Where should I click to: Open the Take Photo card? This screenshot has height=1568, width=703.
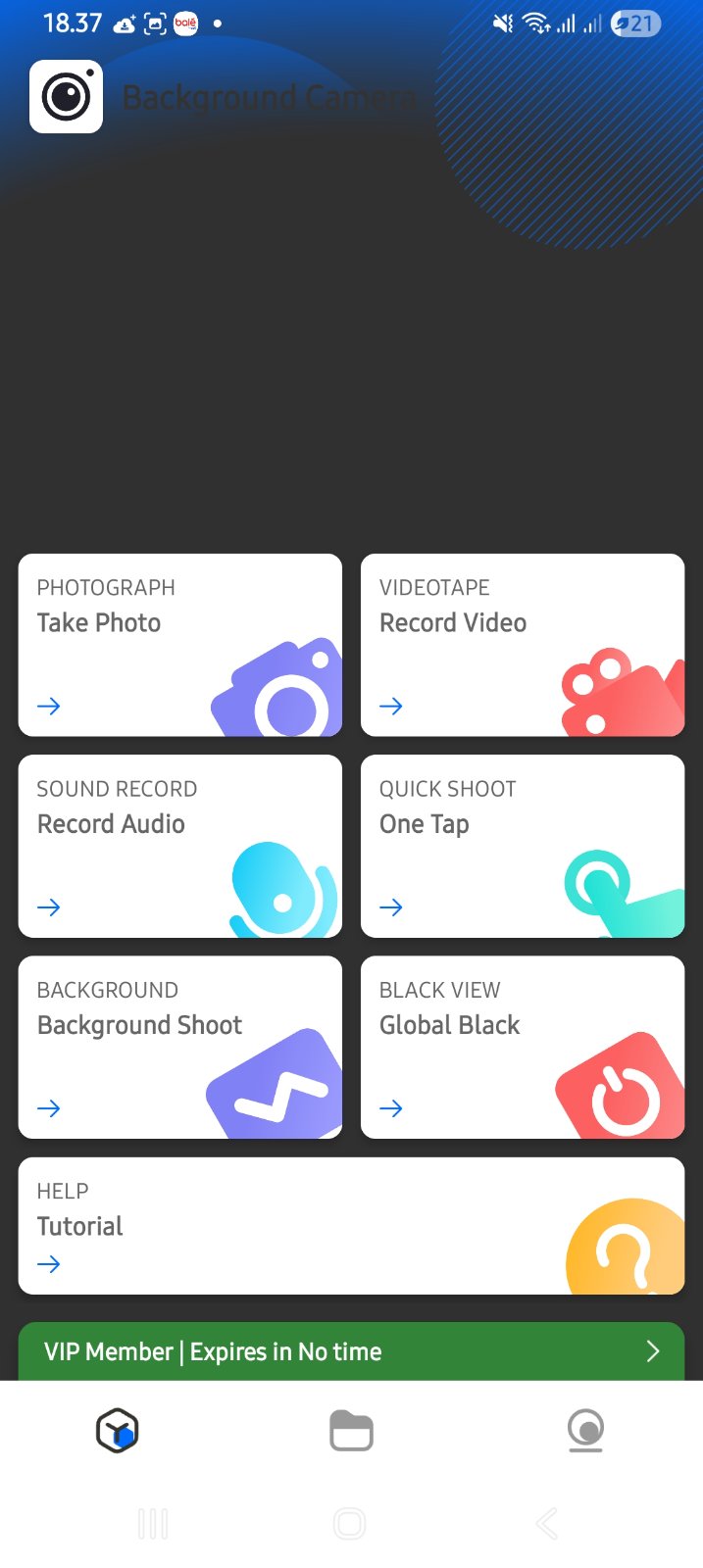pos(180,645)
